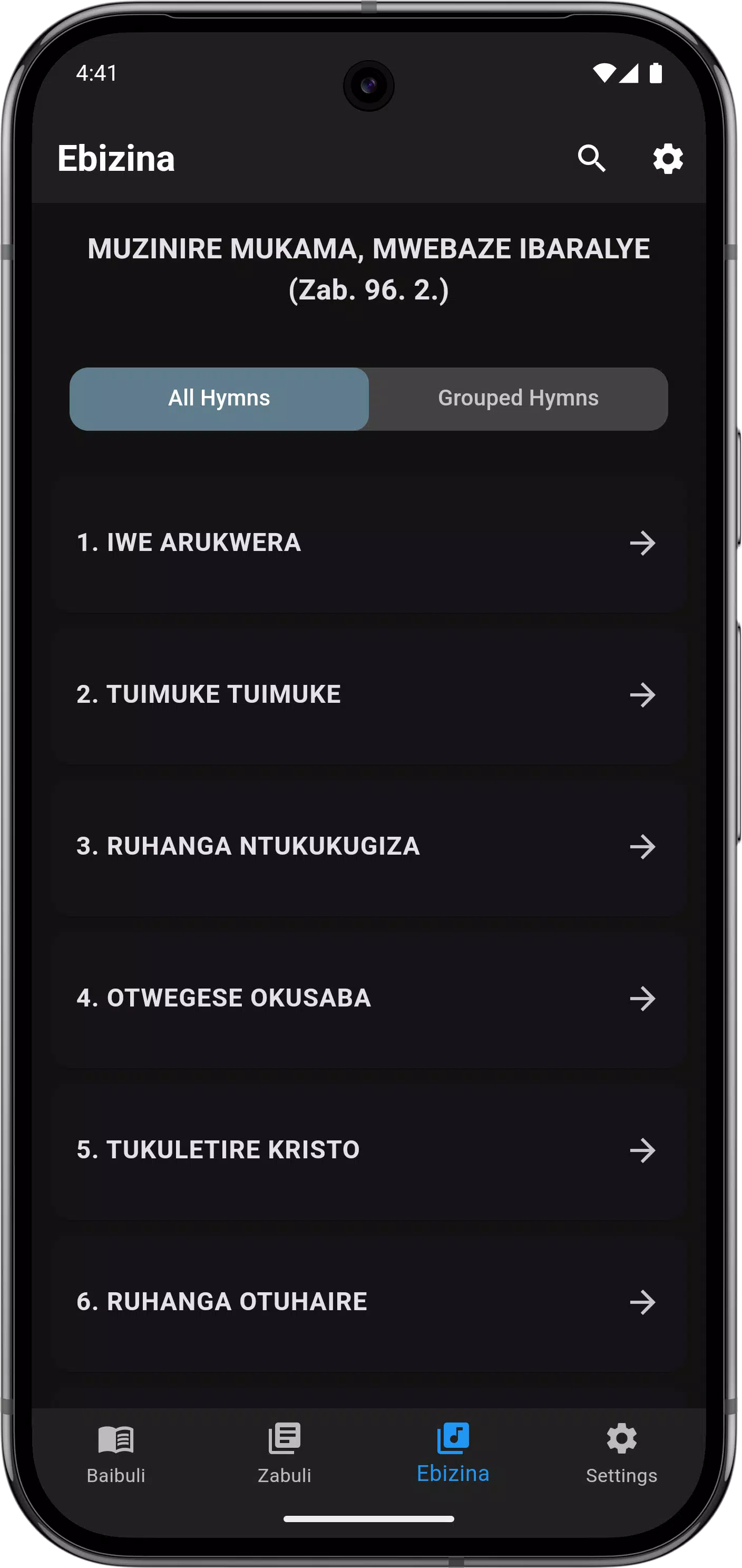
Task: Click the Ebizina app title
Action: (116, 159)
